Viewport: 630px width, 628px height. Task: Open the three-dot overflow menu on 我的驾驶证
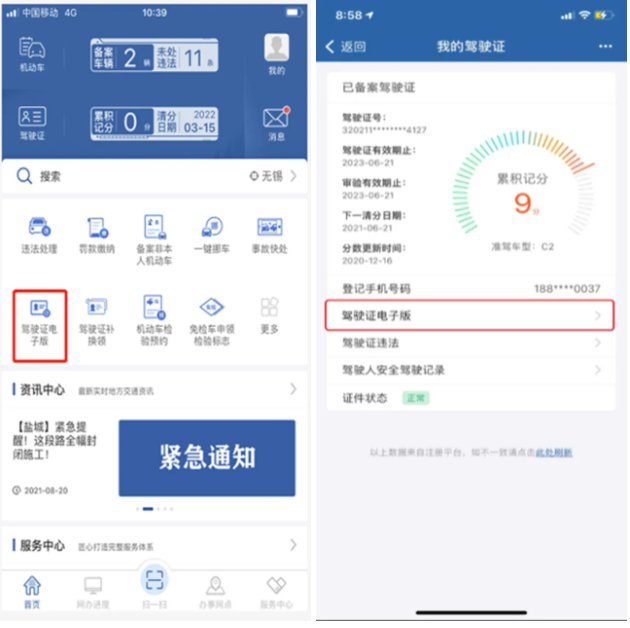605,47
